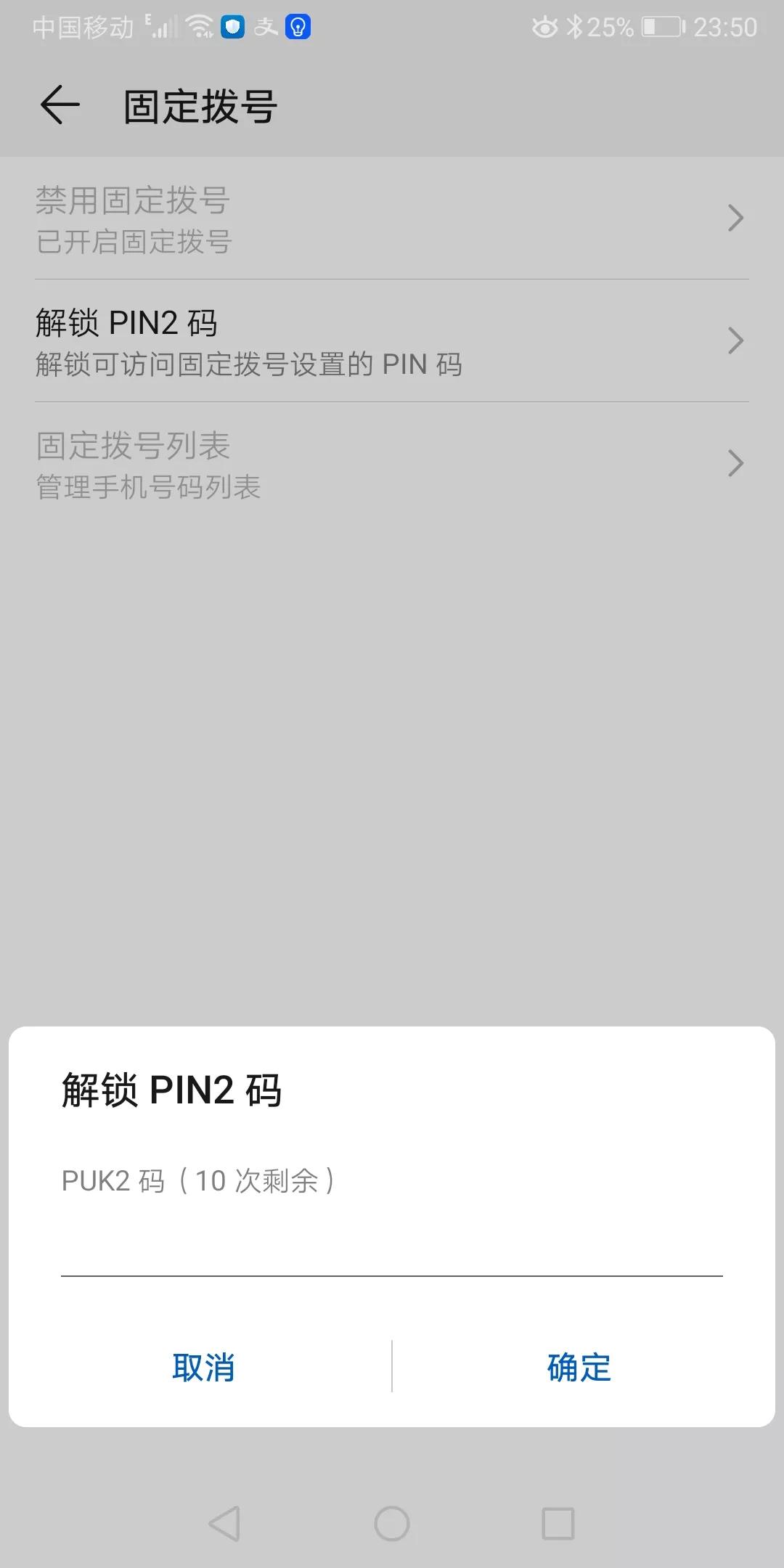Expand the 解锁 PIN2 码 chevron
The image size is (784, 1568).
pos(735,340)
